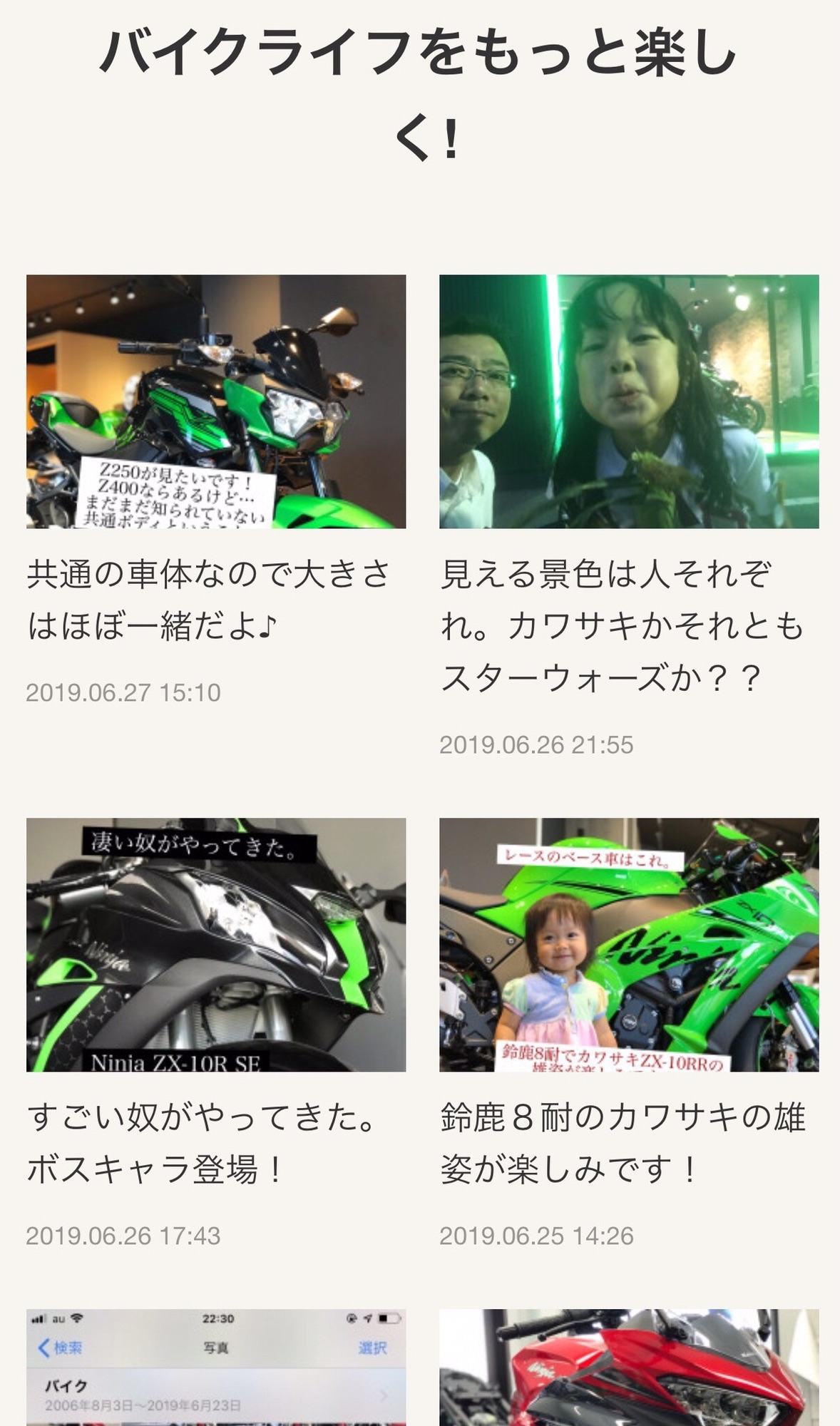Open the Z250/Z400 green bike post thumbnail
The height and width of the screenshot is (1426, 840).
click(x=216, y=401)
